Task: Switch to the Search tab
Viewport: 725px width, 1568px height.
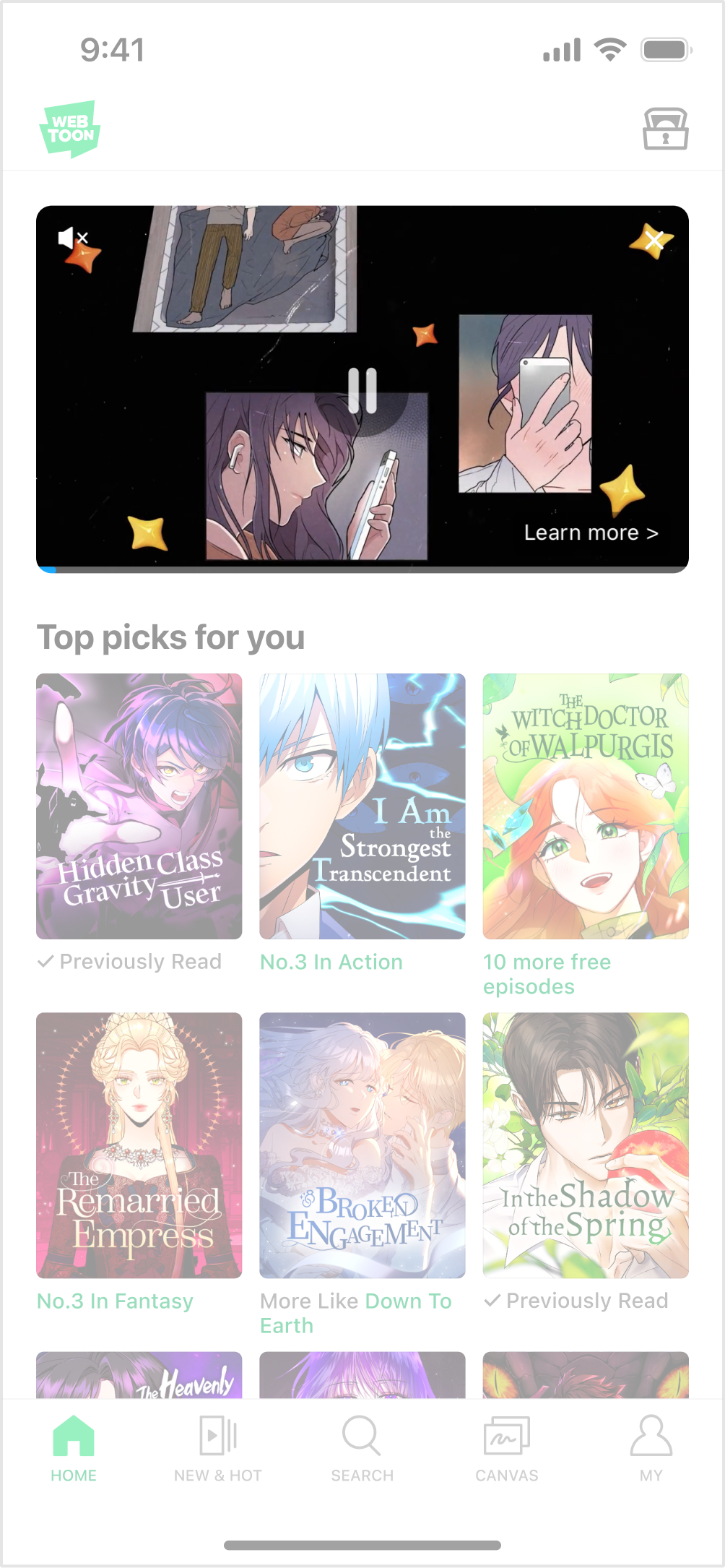Action: click(362, 1449)
